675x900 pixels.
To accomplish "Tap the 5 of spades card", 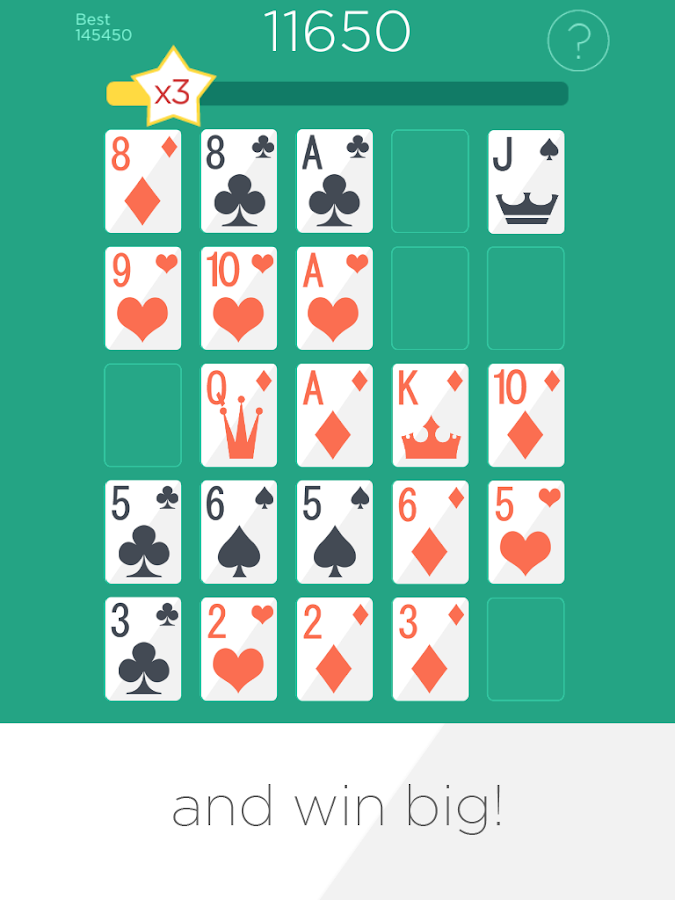I will [x=335, y=532].
